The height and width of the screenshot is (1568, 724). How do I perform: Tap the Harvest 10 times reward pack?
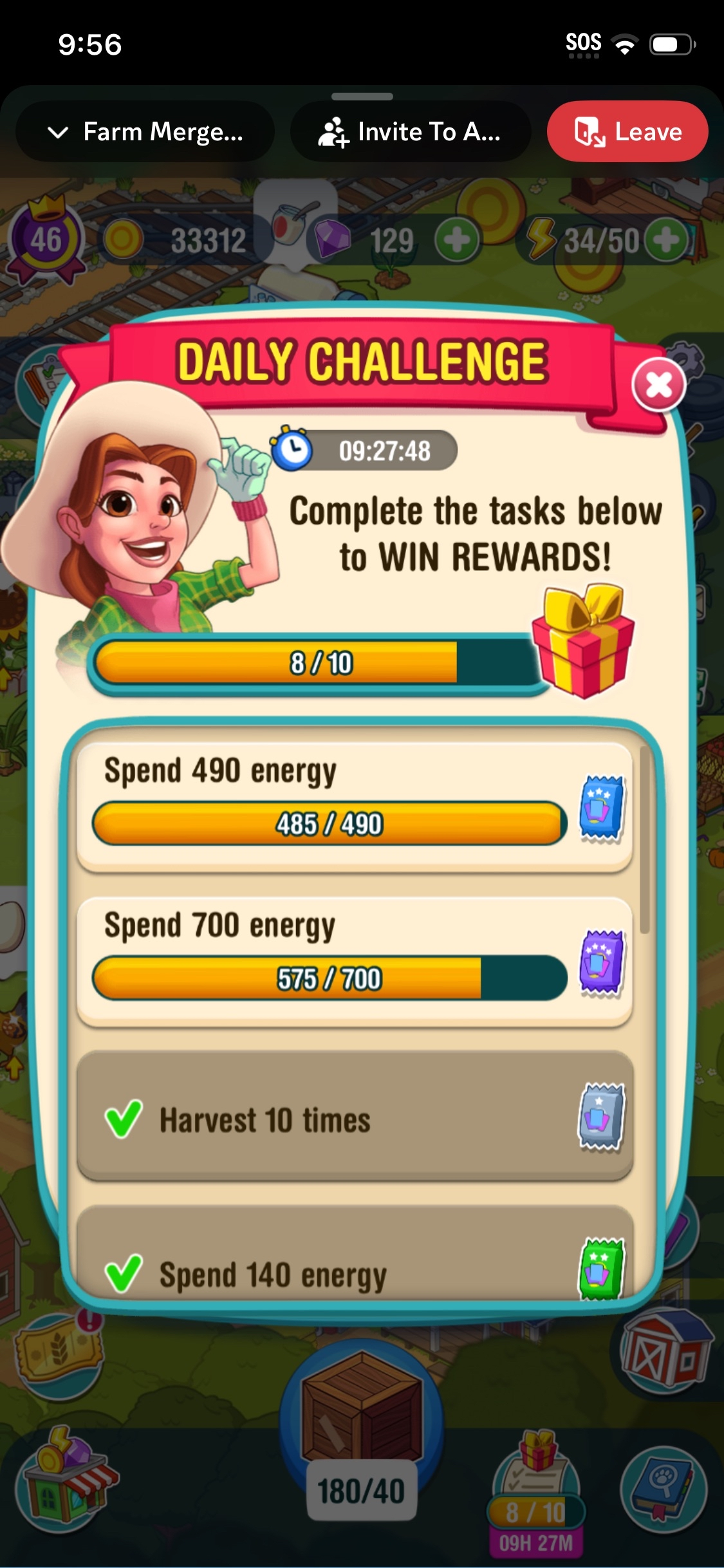[601, 1117]
